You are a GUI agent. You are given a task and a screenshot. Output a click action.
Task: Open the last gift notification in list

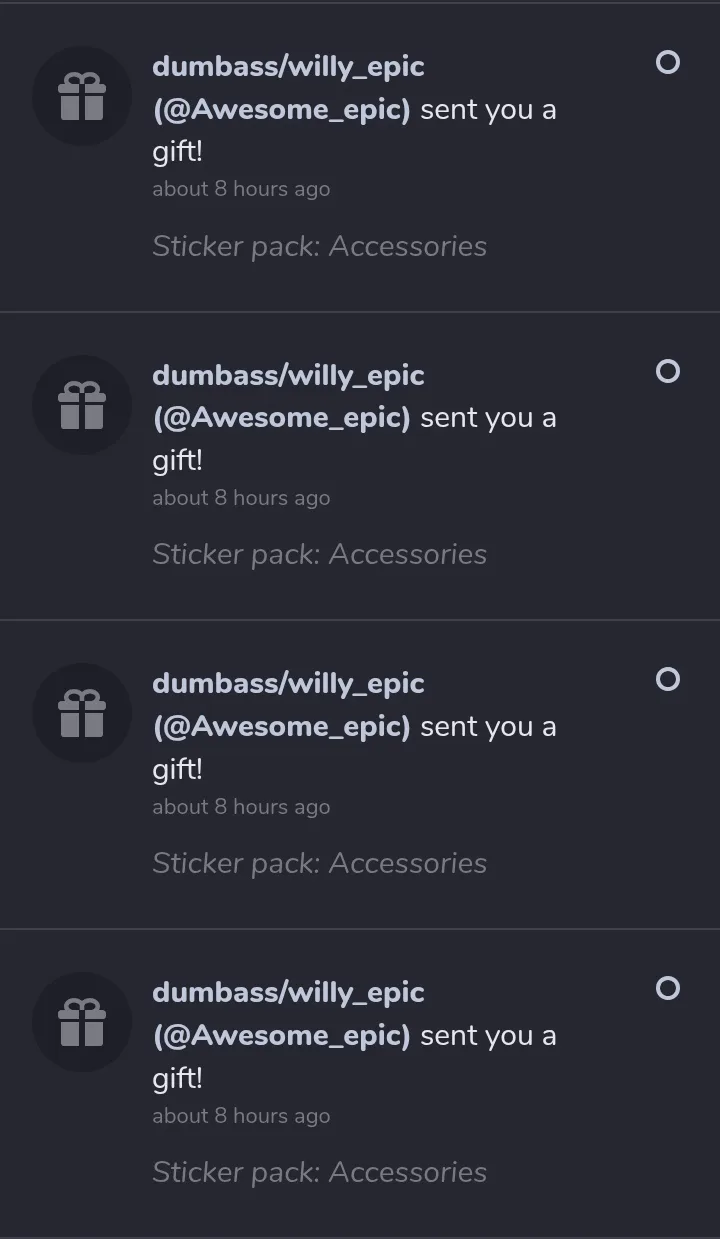click(360, 1083)
